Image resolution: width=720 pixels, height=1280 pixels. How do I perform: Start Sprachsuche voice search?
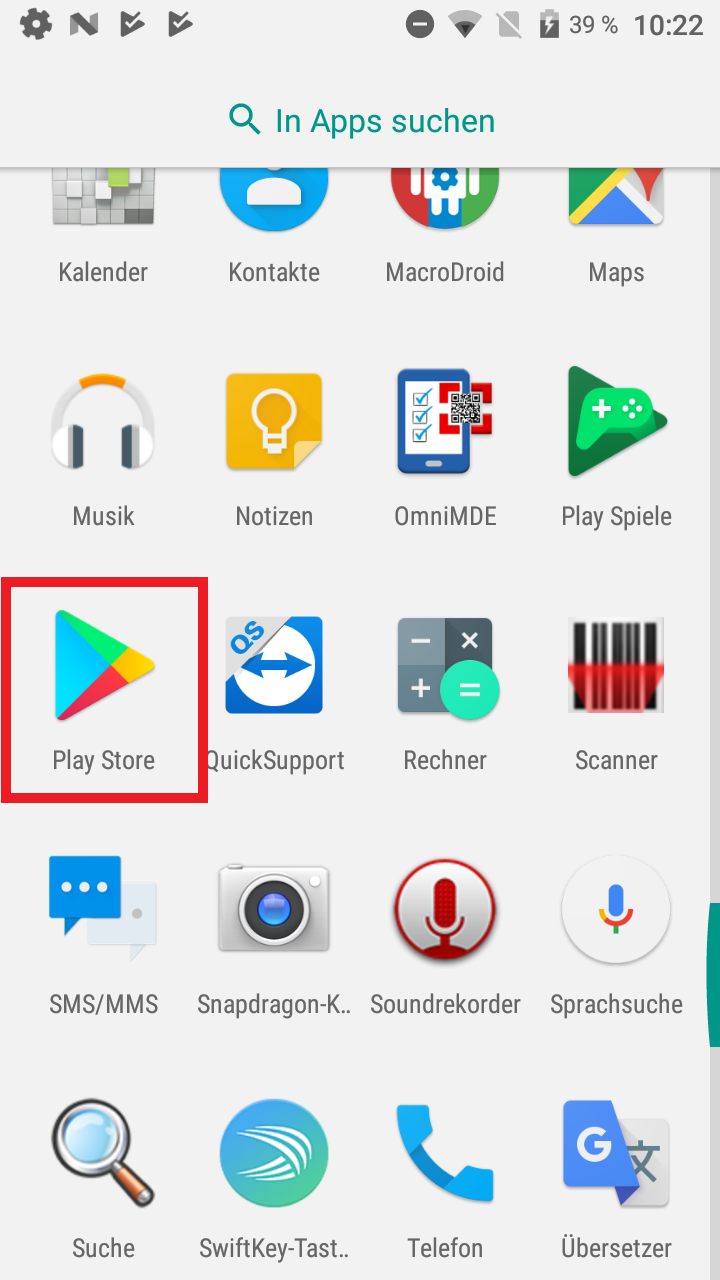click(616, 936)
